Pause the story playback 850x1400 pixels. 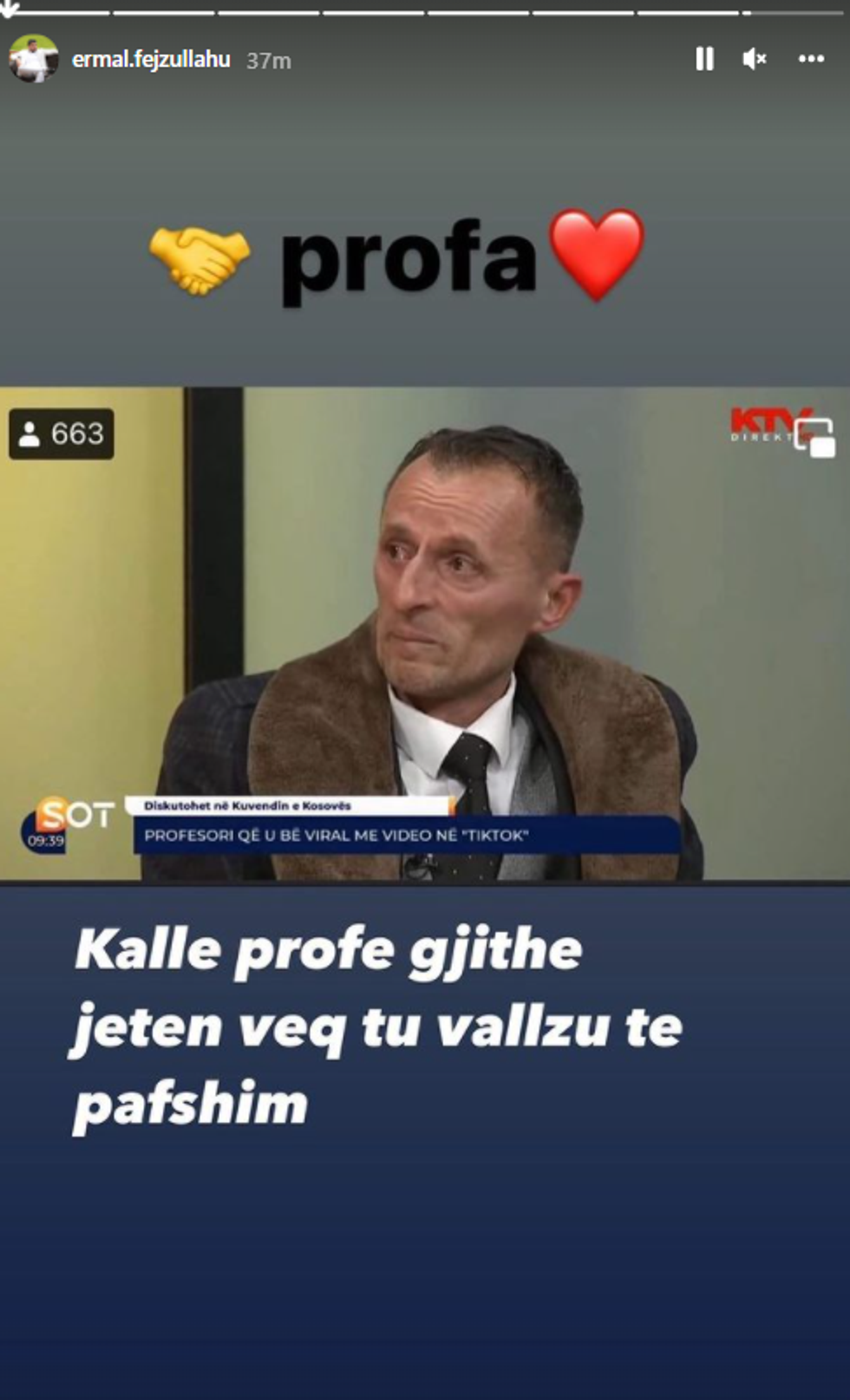704,59
